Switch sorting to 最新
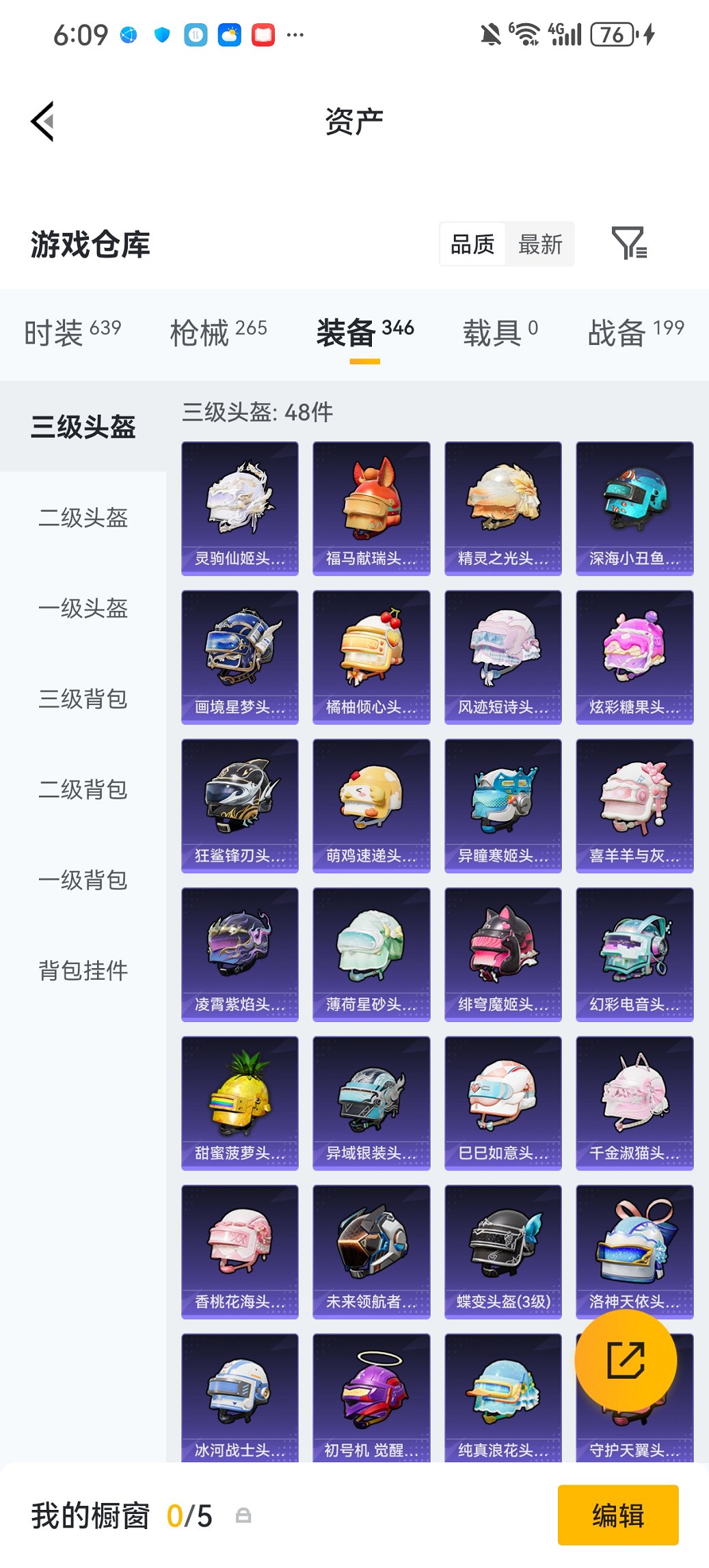 [x=540, y=244]
